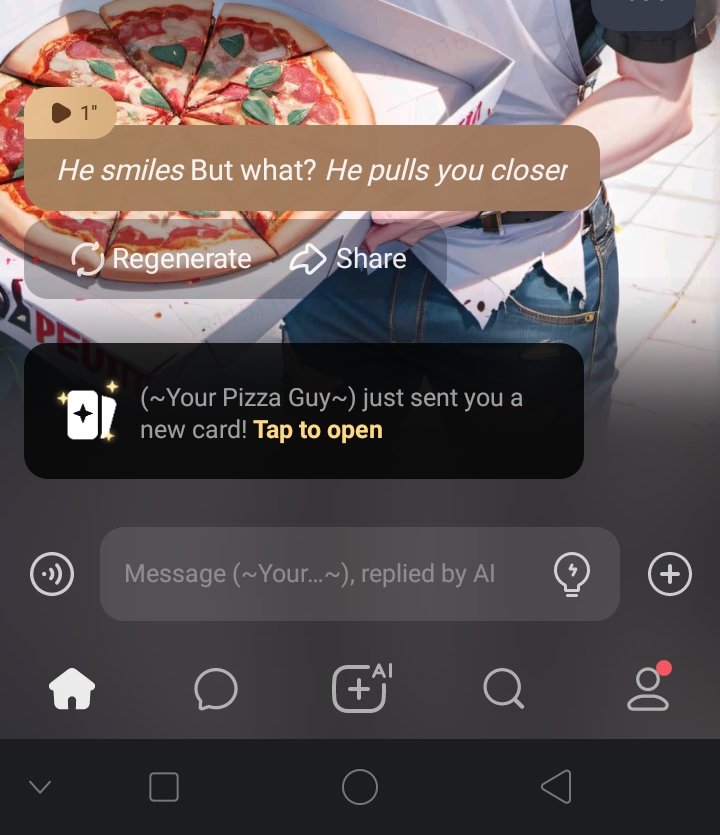
Task: Share this chat message
Action: pyautogui.click(x=348, y=259)
